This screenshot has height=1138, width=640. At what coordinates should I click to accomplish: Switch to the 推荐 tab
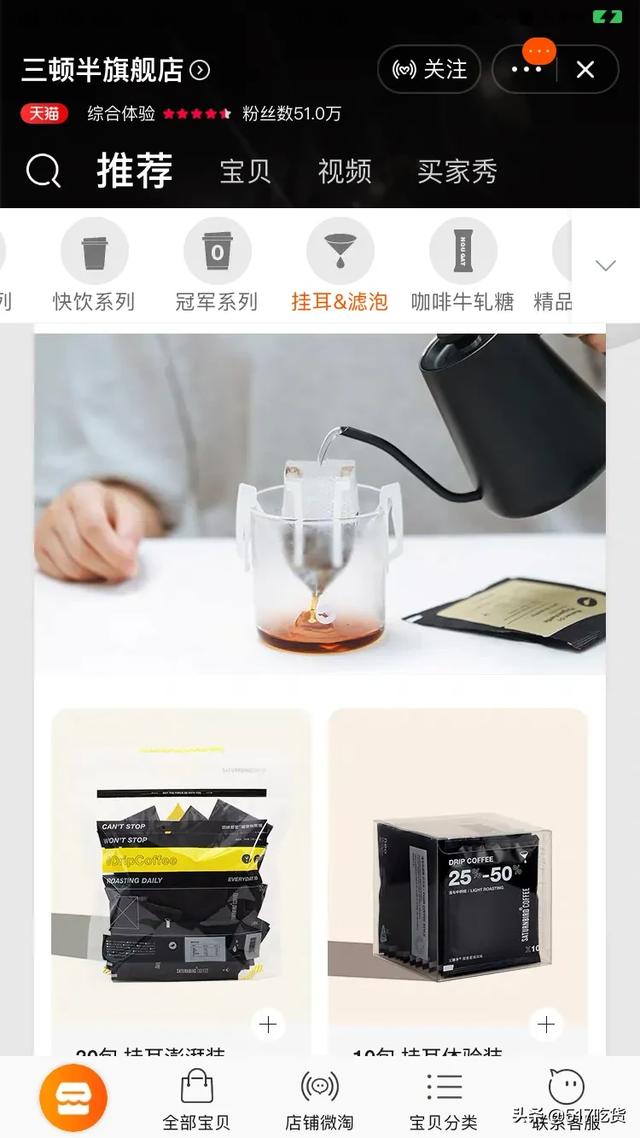(x=134, y=171)
